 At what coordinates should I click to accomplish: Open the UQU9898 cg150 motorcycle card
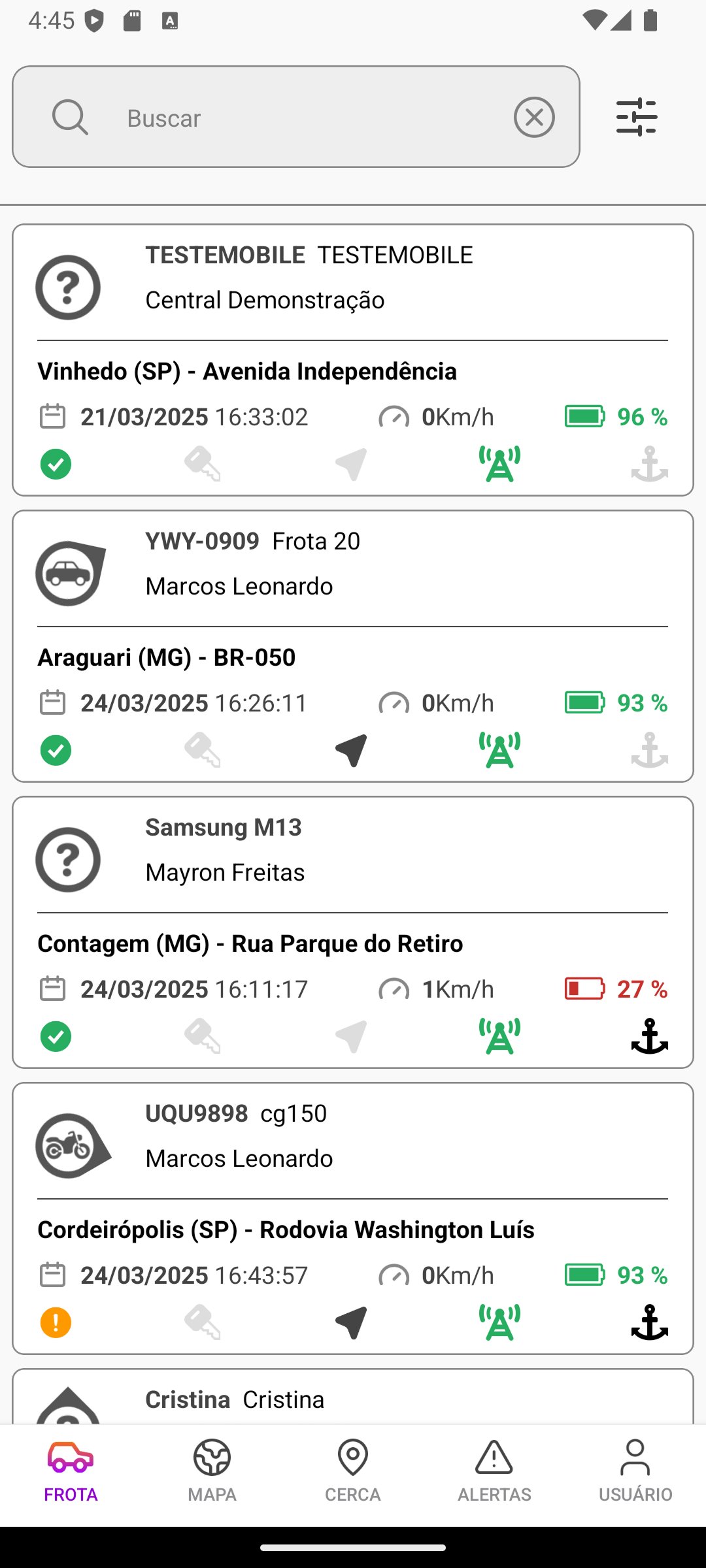pyautogui.click(x=353, y=1218)
